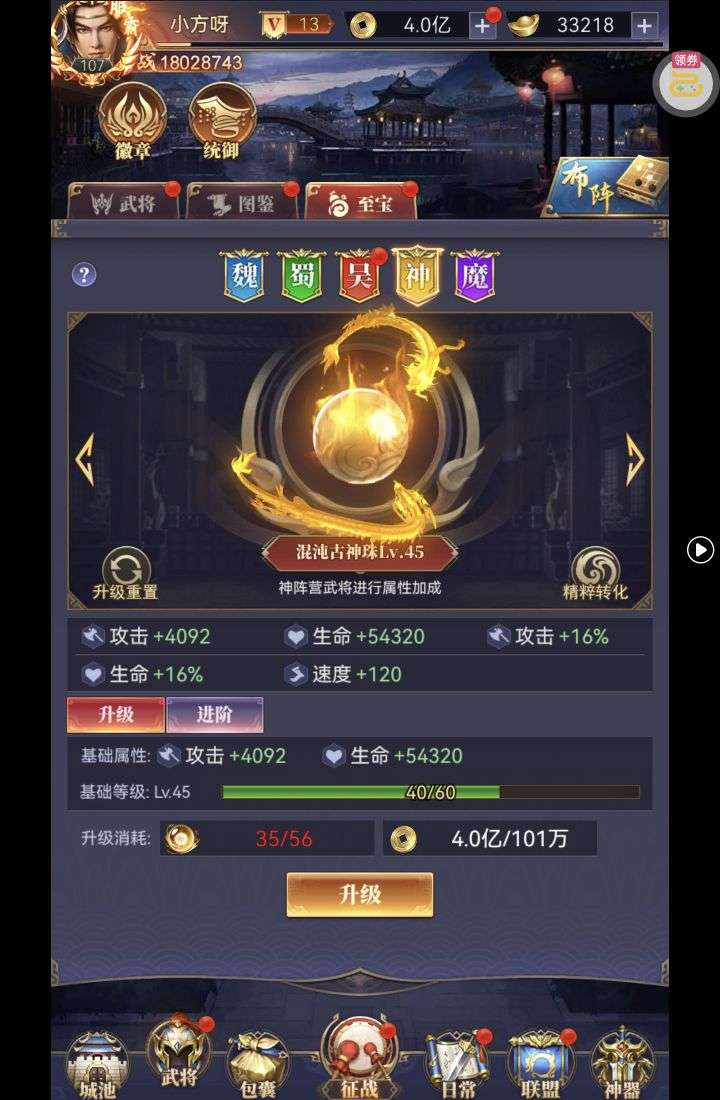Open 精粹转化 essence conversion

point(595,574)
